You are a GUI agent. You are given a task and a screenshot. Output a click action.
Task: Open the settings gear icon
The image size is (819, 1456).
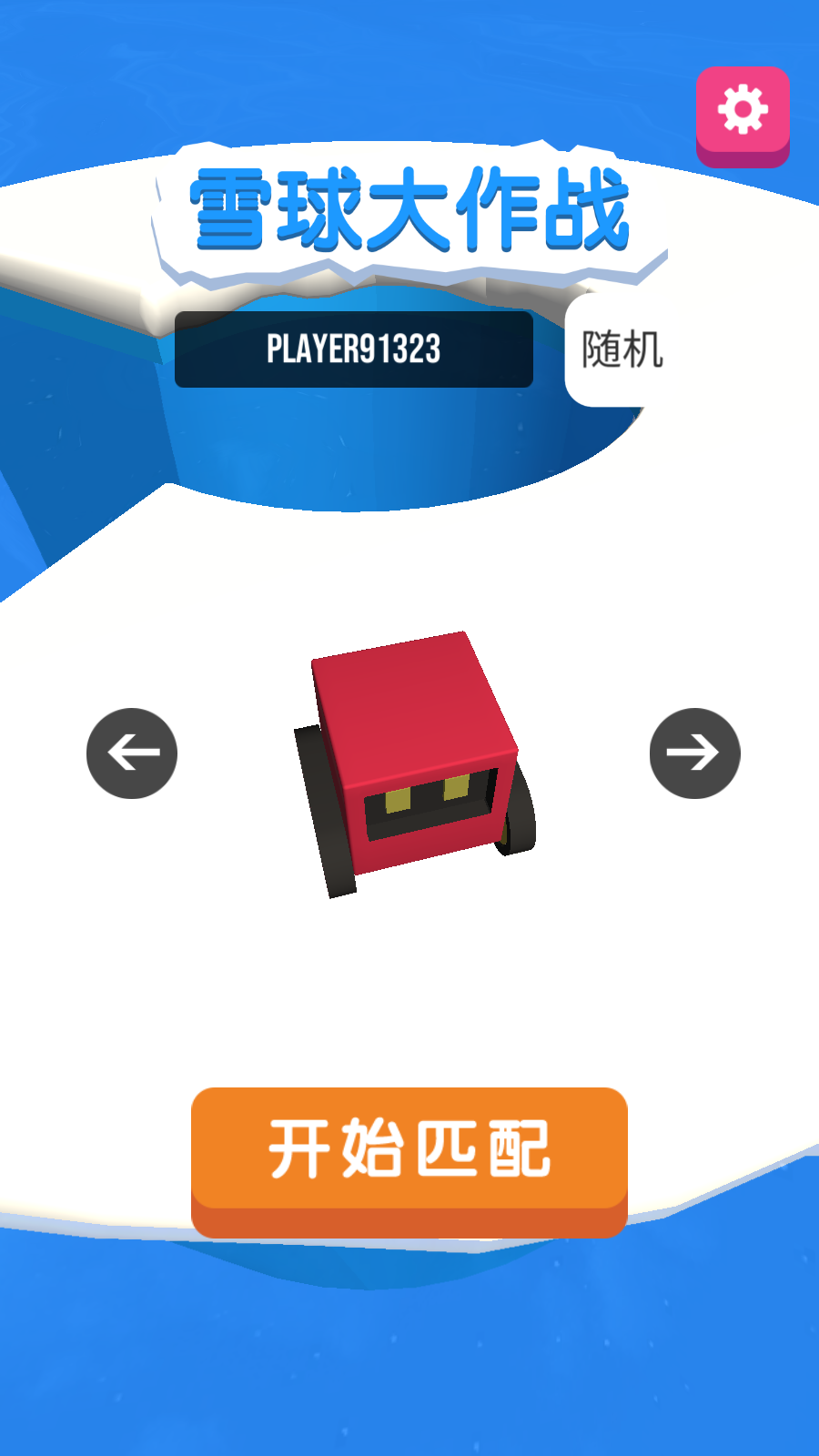coord(743,111)
